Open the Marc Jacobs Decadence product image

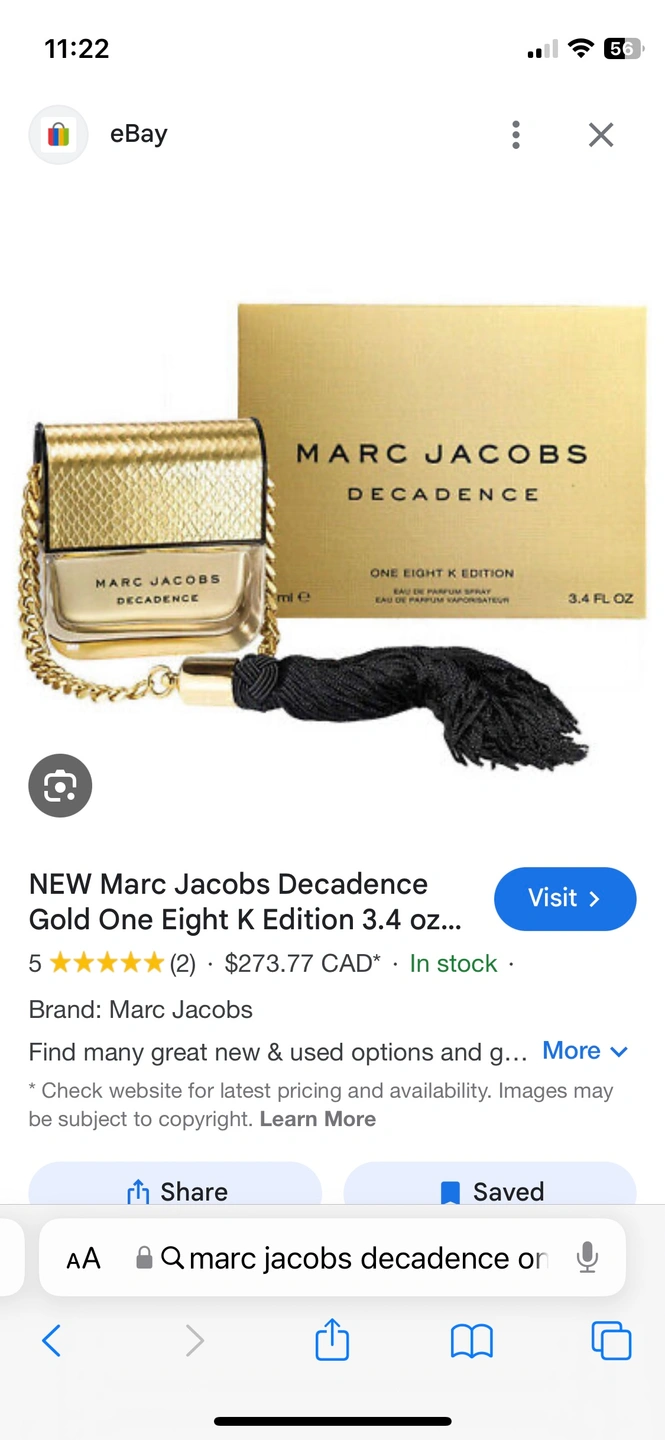click(x=332, y=530)
